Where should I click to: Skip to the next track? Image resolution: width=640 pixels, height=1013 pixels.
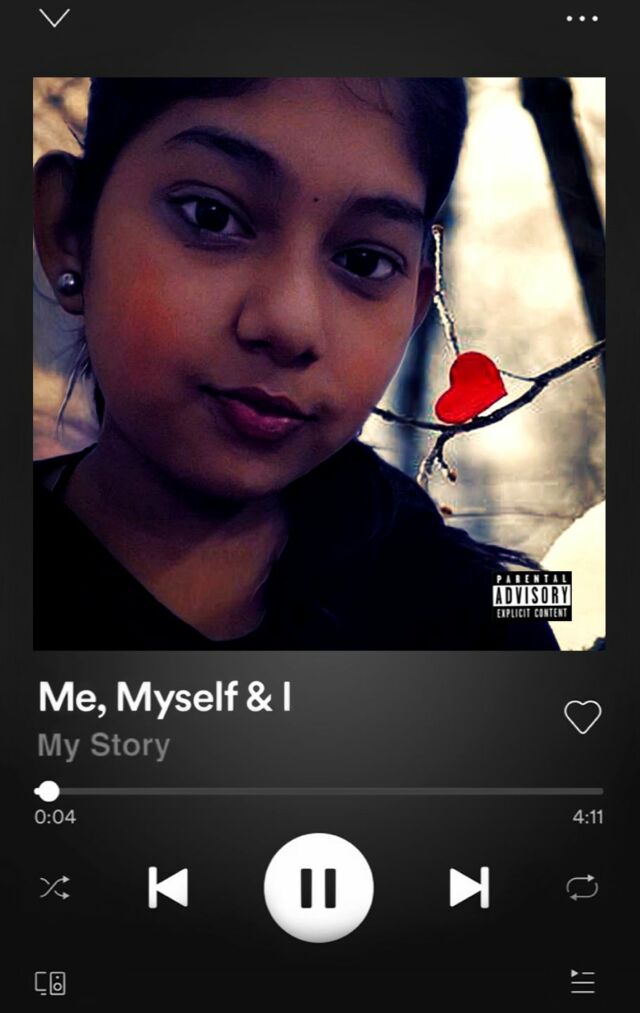tap(469, 887)
